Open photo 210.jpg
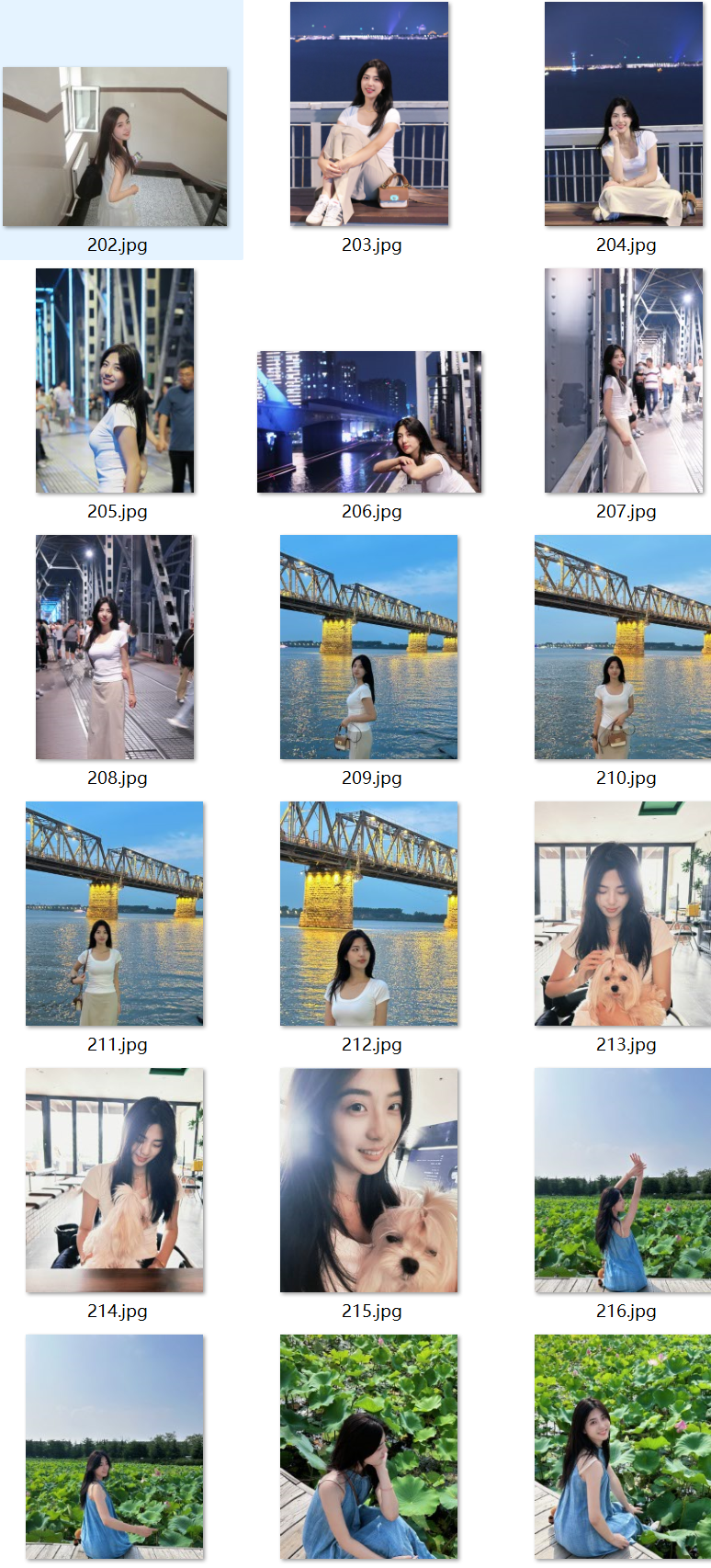Viewport: 711px width, 1568px height. (x=624, y=647)
